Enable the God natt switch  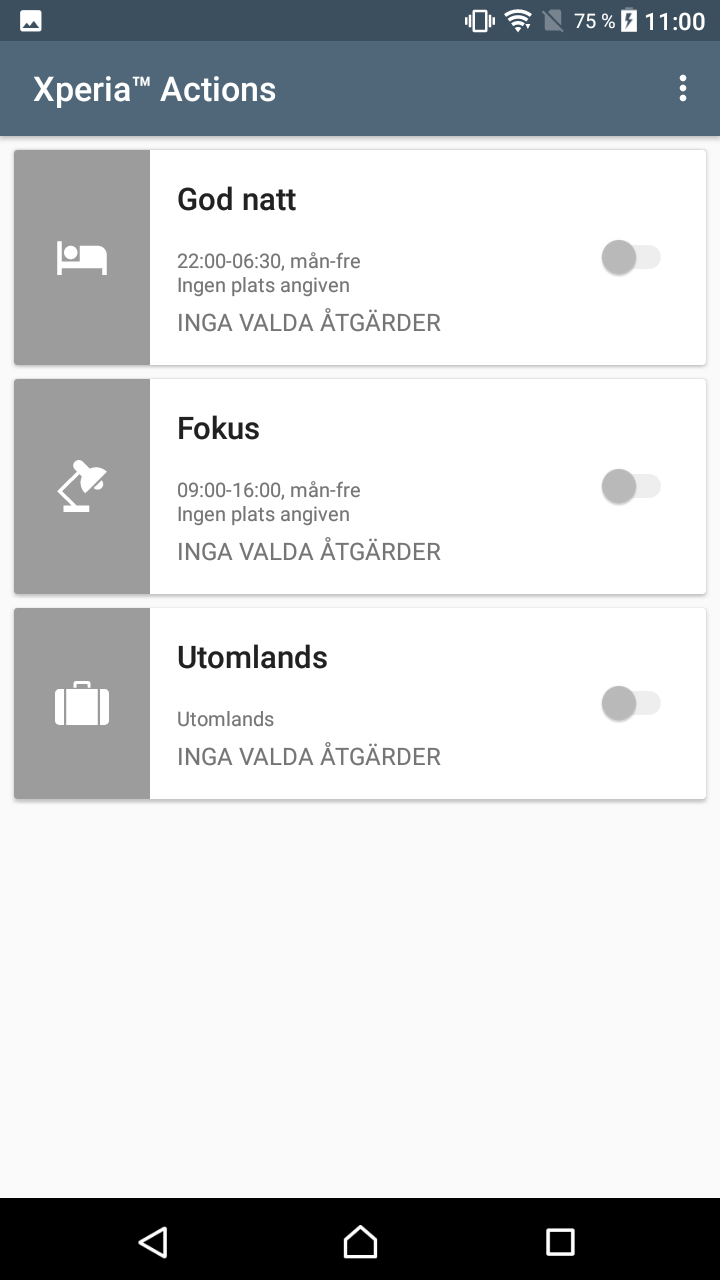(x=631, y=258)
